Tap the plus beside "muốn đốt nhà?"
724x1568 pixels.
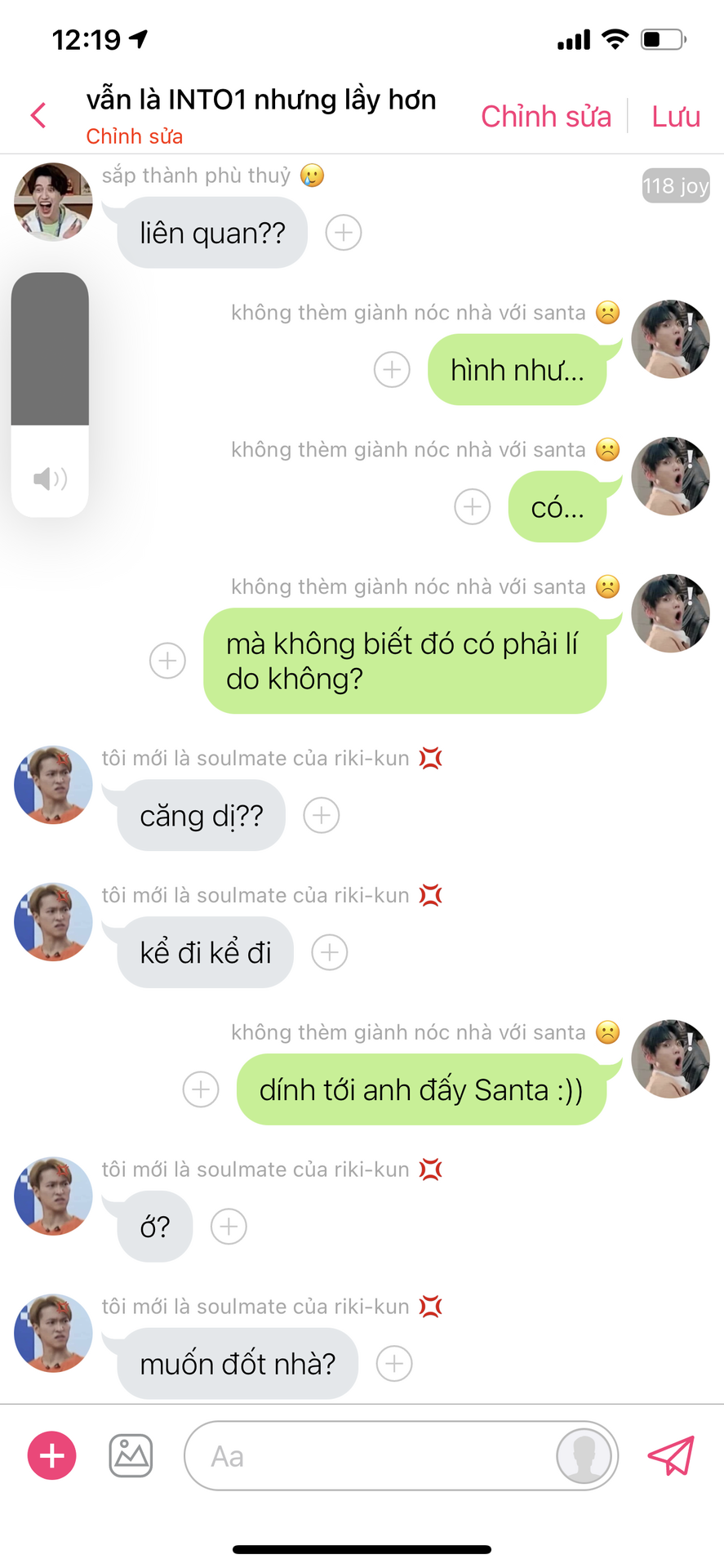394,1364
